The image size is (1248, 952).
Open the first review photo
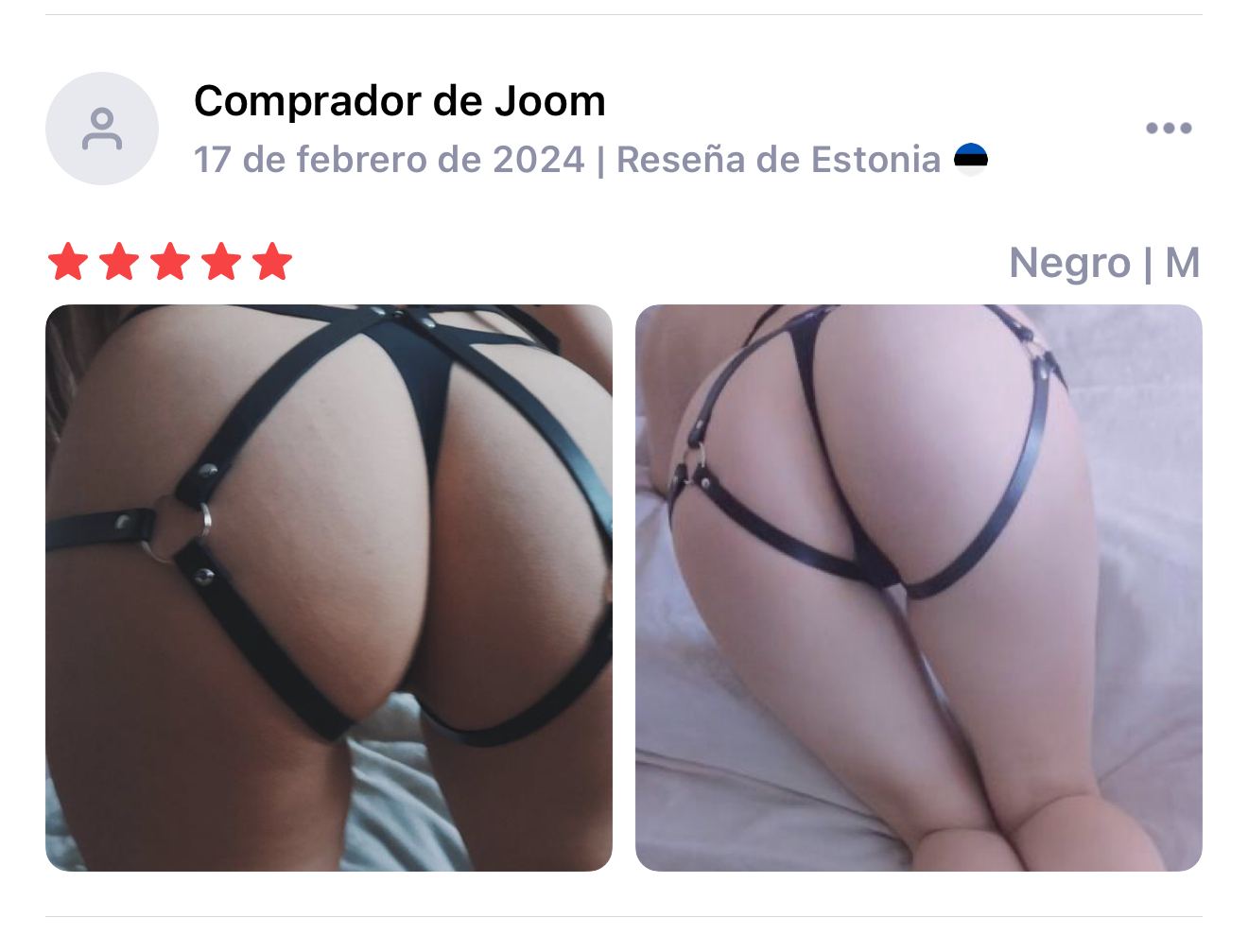329,587
